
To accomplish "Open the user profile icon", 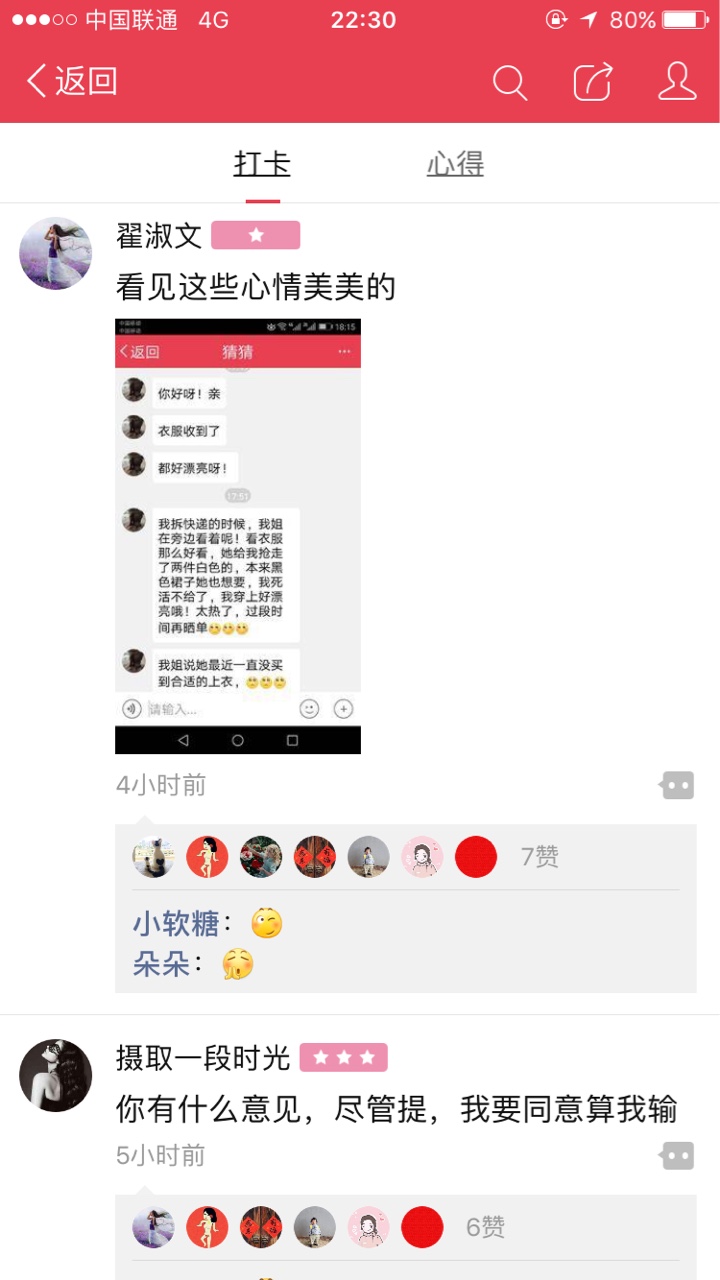I will coord(677,81).
